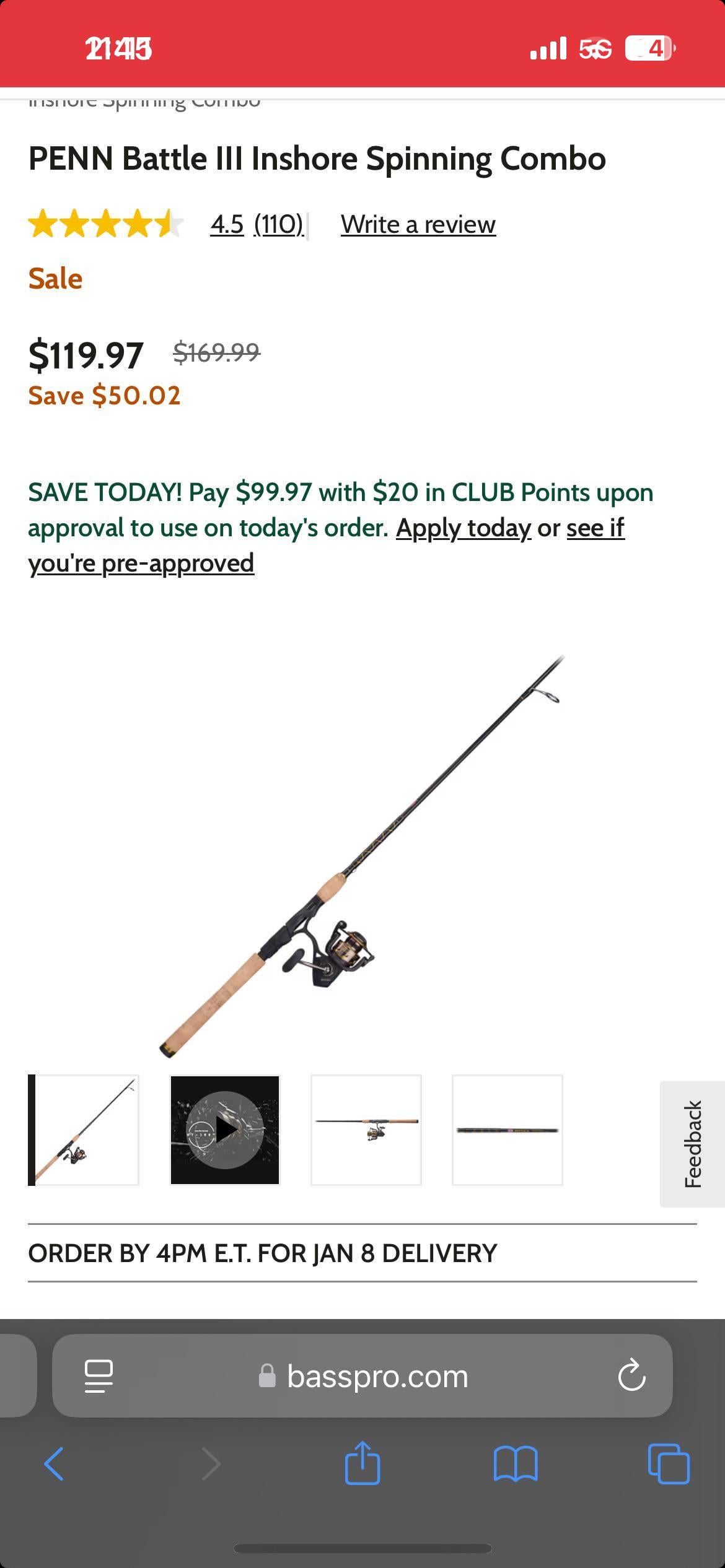
Task: Open the (110) reviews count link
Action: (x=278, y=224)
